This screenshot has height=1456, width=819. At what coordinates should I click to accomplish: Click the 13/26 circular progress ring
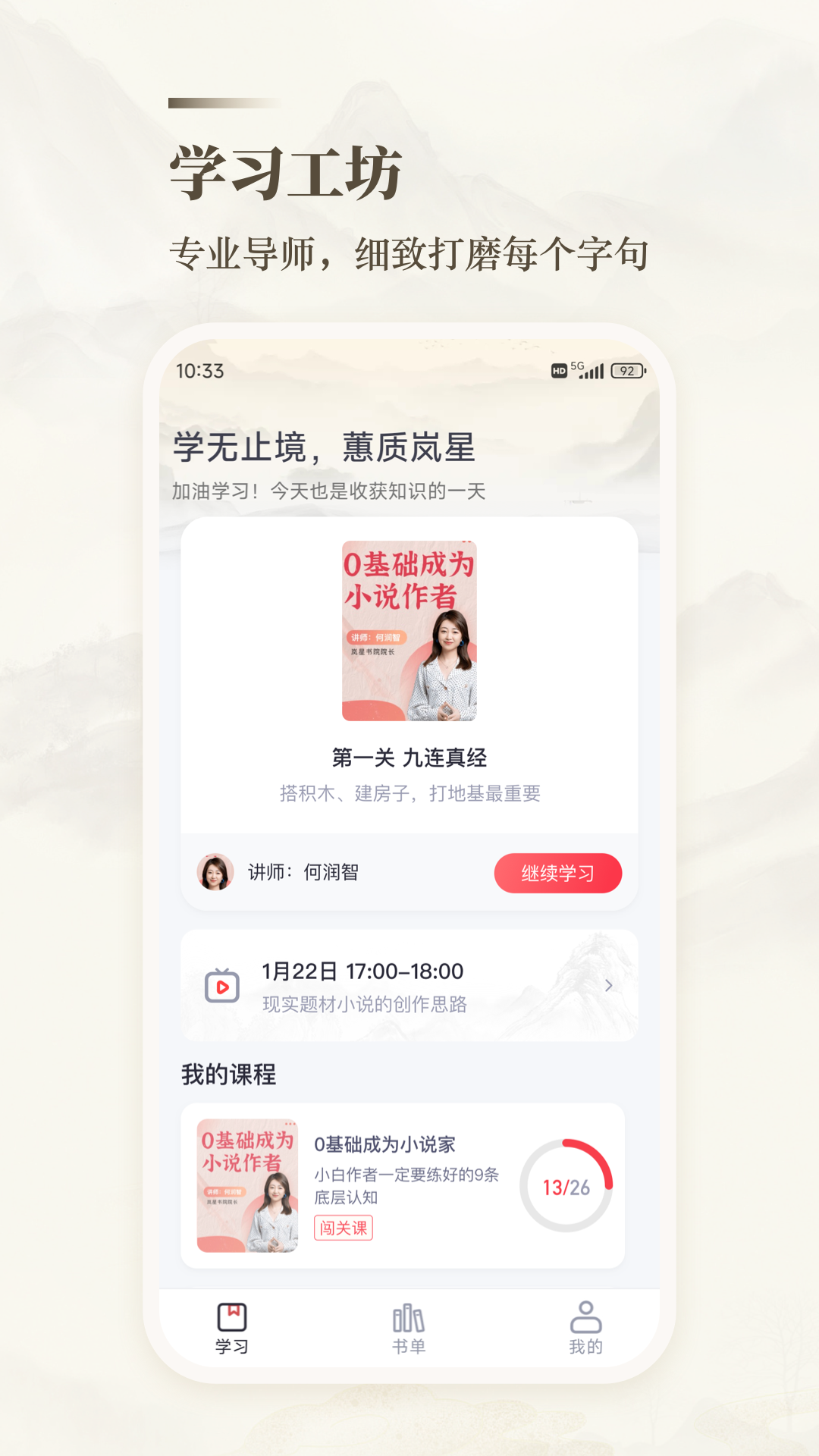pyautogui.click(x=565, y=1185)
